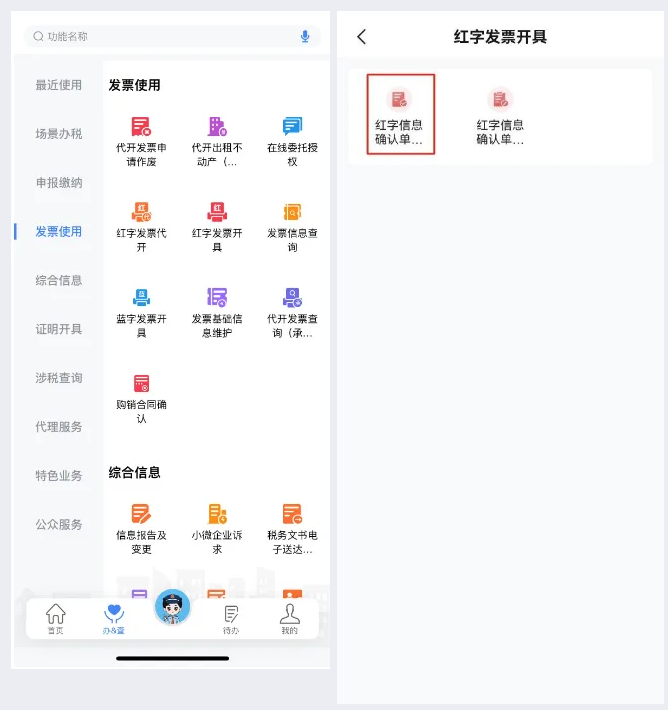Screen dimensions: 668x710
Task: Select the 证明开具 category
Action: click(x=59, y=329)
